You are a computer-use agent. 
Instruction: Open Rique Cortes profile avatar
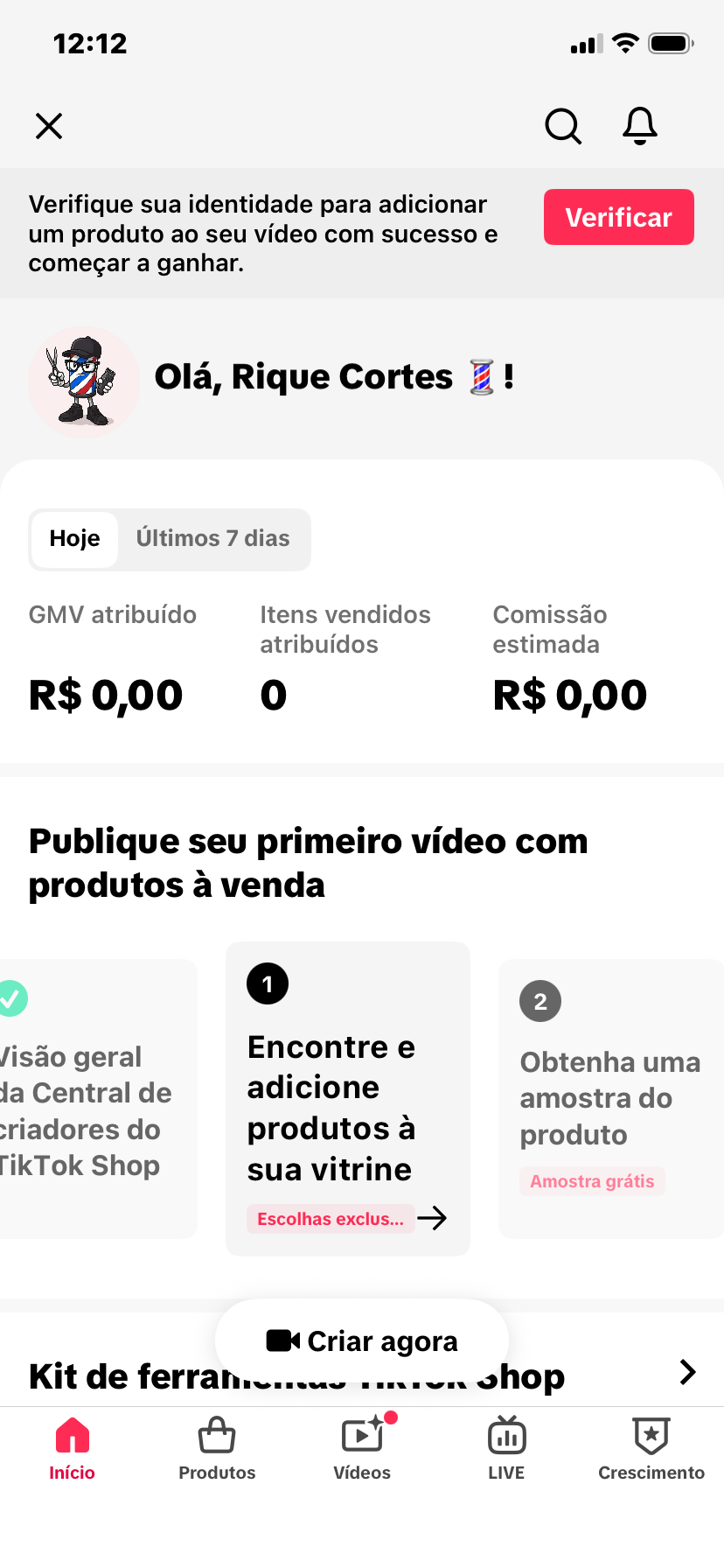[84, 381]
